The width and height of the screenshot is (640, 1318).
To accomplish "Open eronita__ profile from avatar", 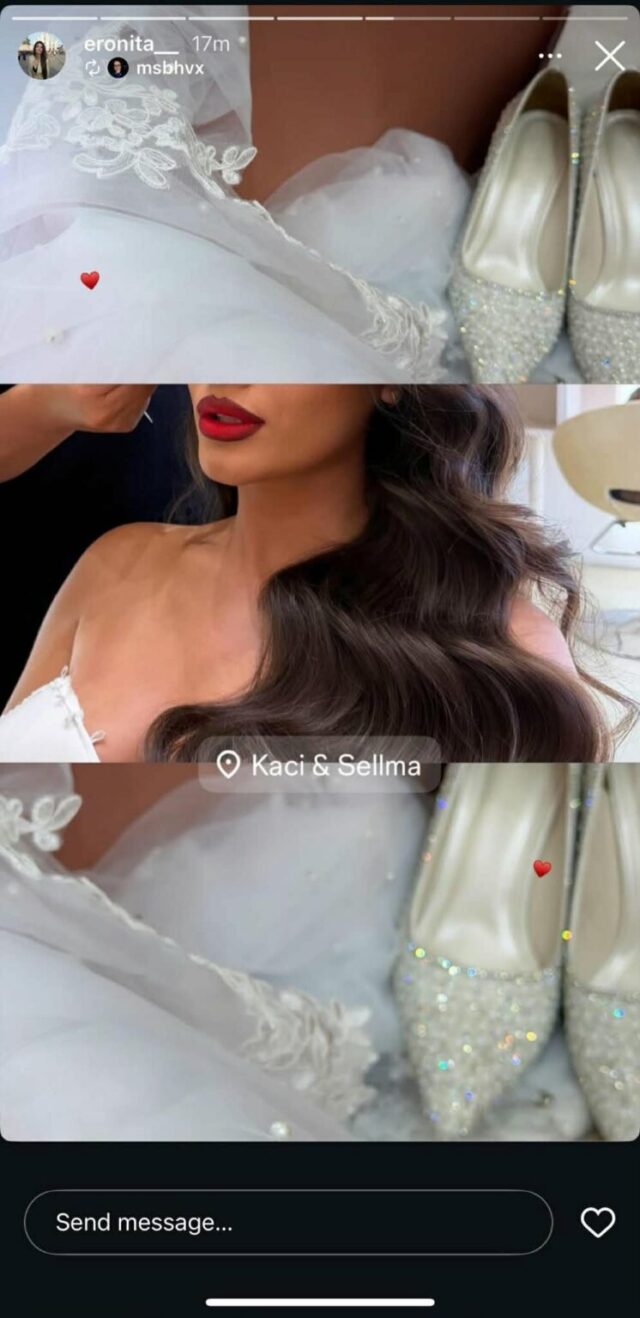I will tap(41, 56).
